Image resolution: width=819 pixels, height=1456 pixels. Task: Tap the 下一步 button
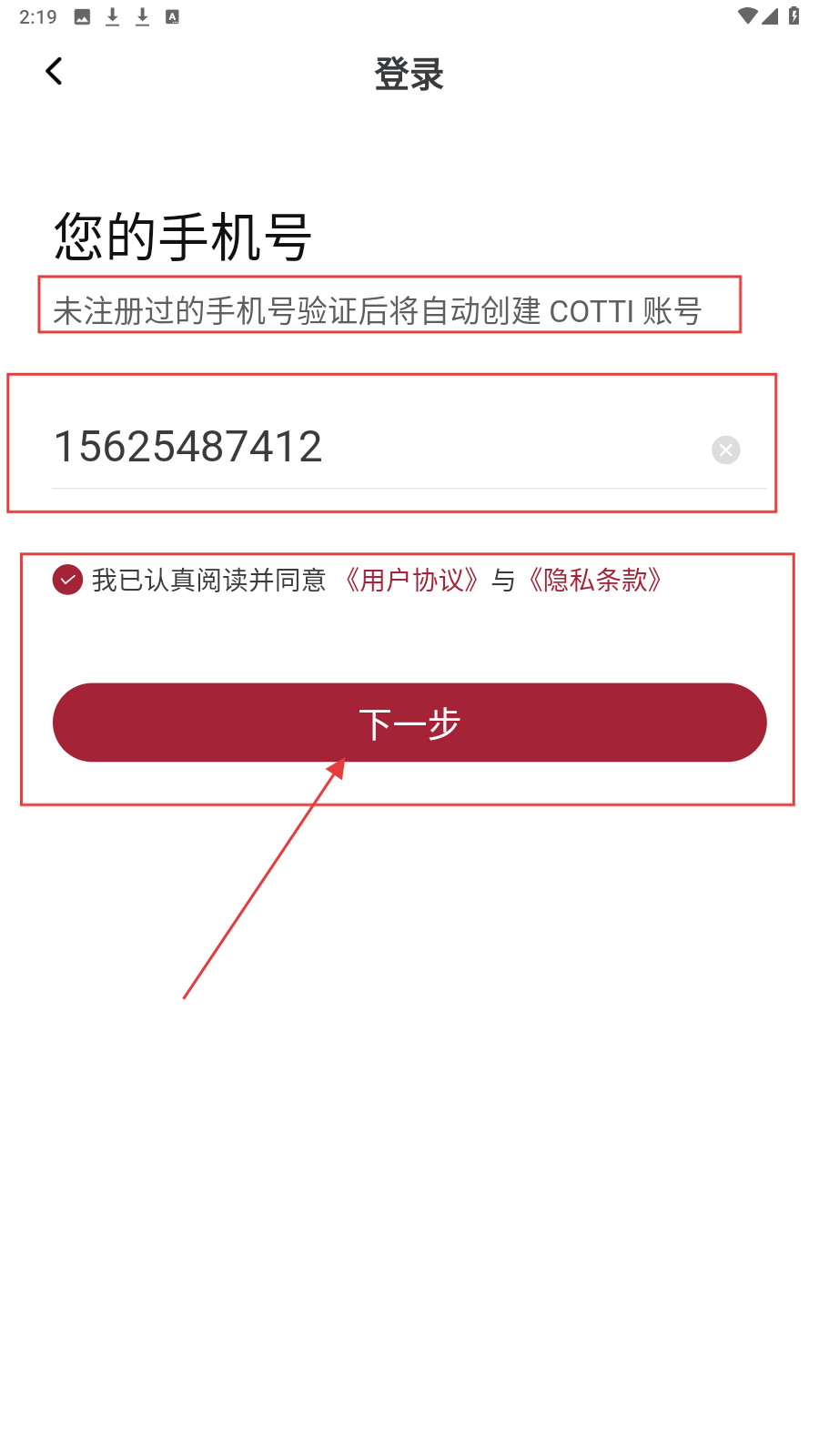[x=409, y=723]
